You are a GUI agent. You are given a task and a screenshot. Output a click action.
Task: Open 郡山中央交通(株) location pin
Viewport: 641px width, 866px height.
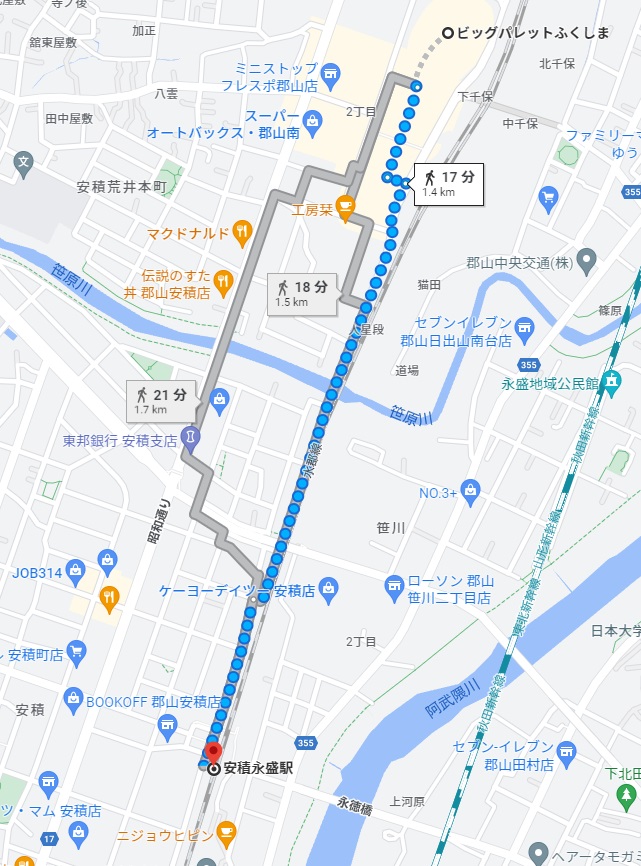point(586,262)
